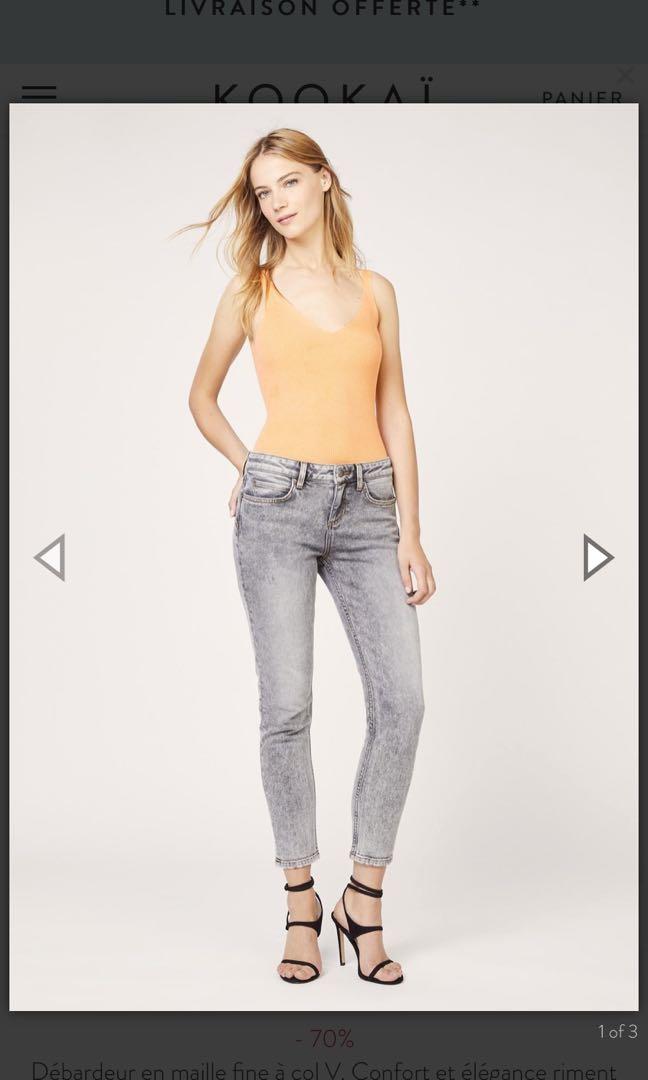Close the product image viewer
Viewport: 648px width, 1080px height.
[x=625, y=76]
